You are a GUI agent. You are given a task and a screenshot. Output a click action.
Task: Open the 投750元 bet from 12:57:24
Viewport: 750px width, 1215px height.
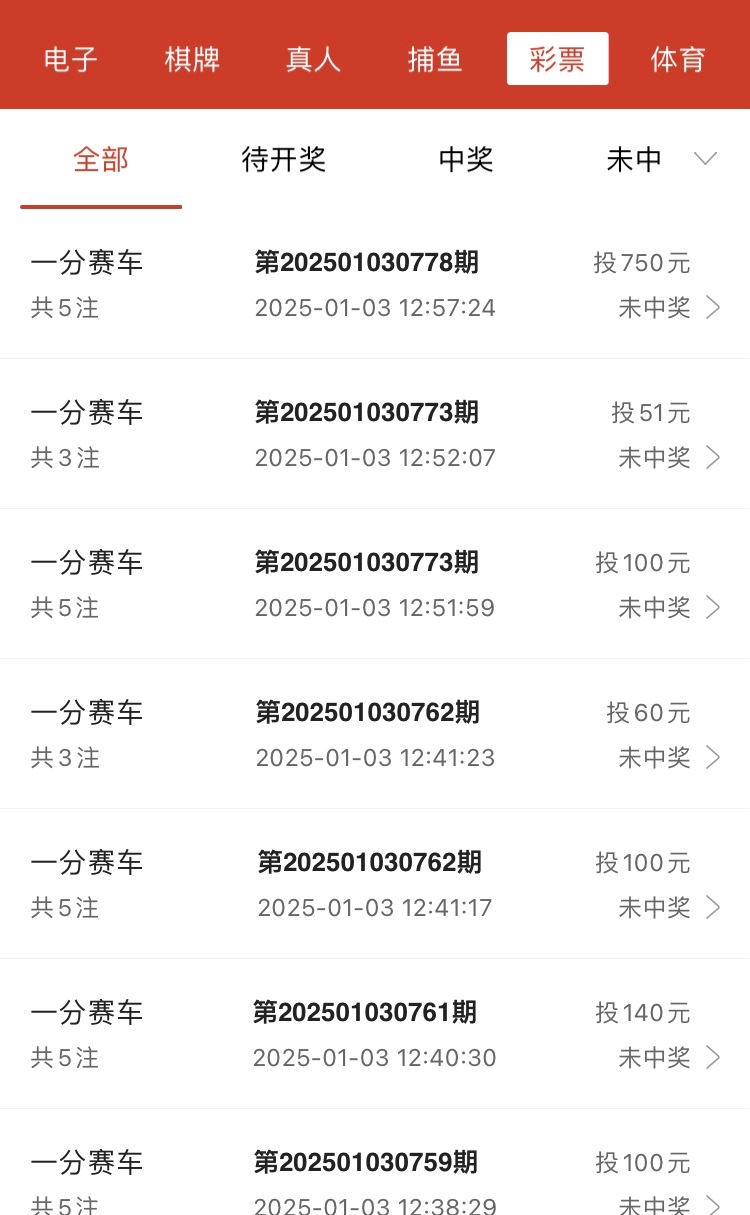point(375,285)
